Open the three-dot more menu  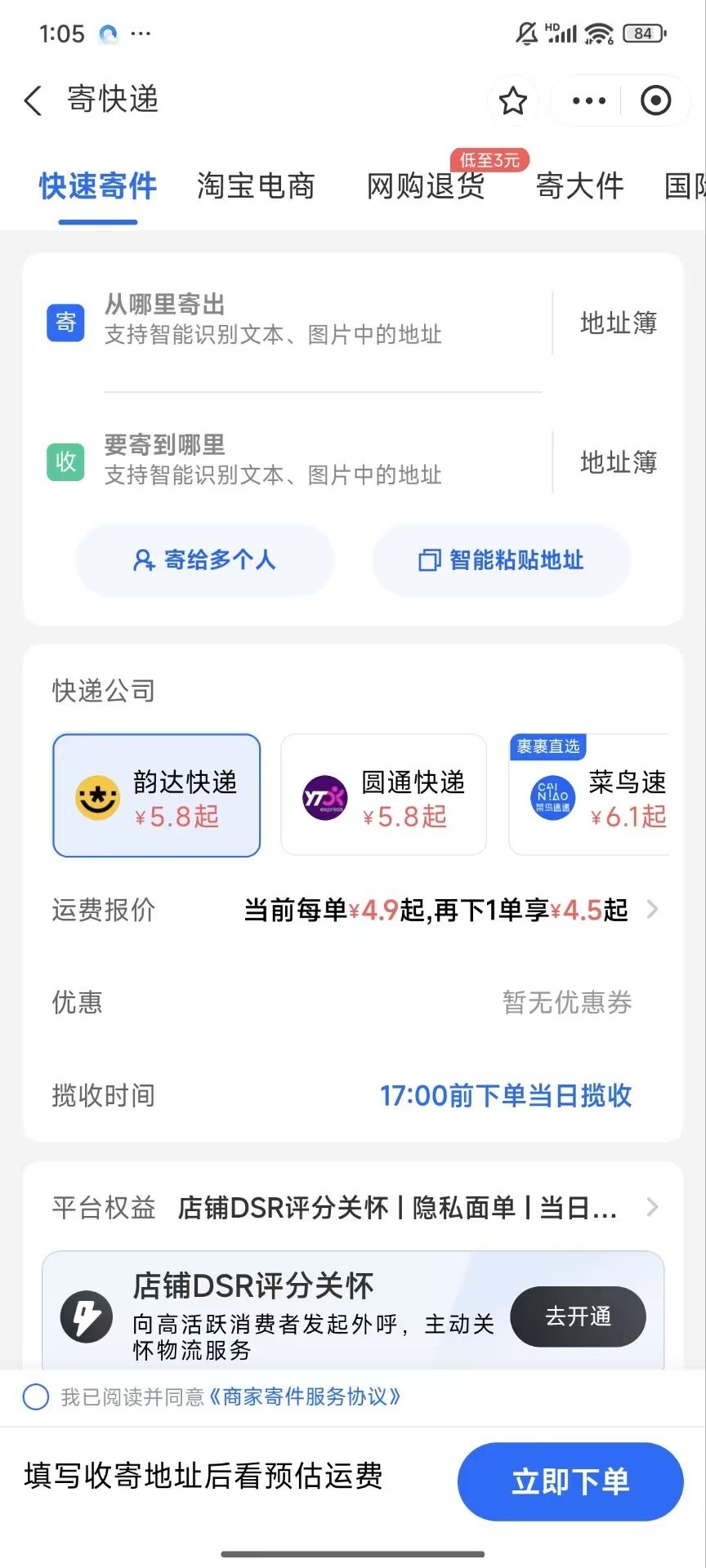coord(589,101)
